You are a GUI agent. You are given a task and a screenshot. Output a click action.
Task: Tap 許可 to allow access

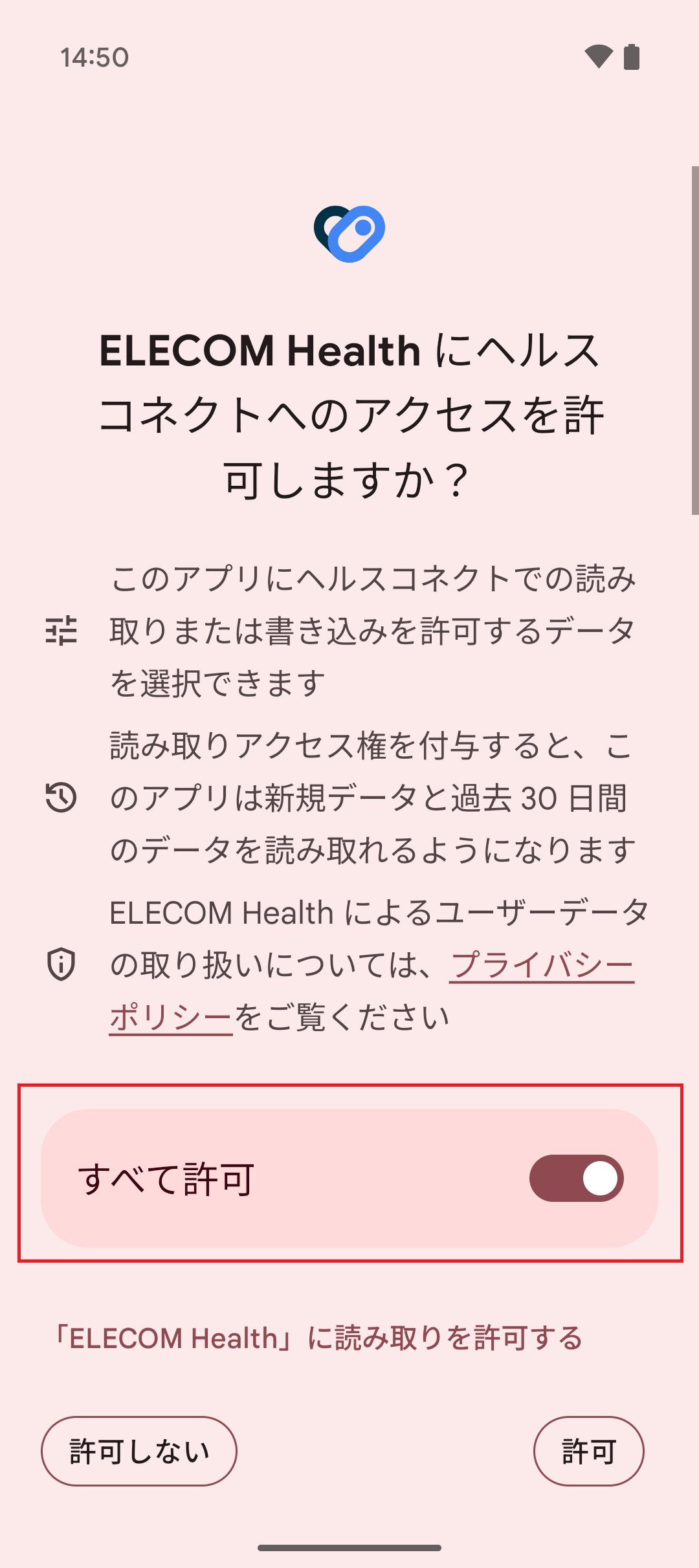pos(588,1451)
